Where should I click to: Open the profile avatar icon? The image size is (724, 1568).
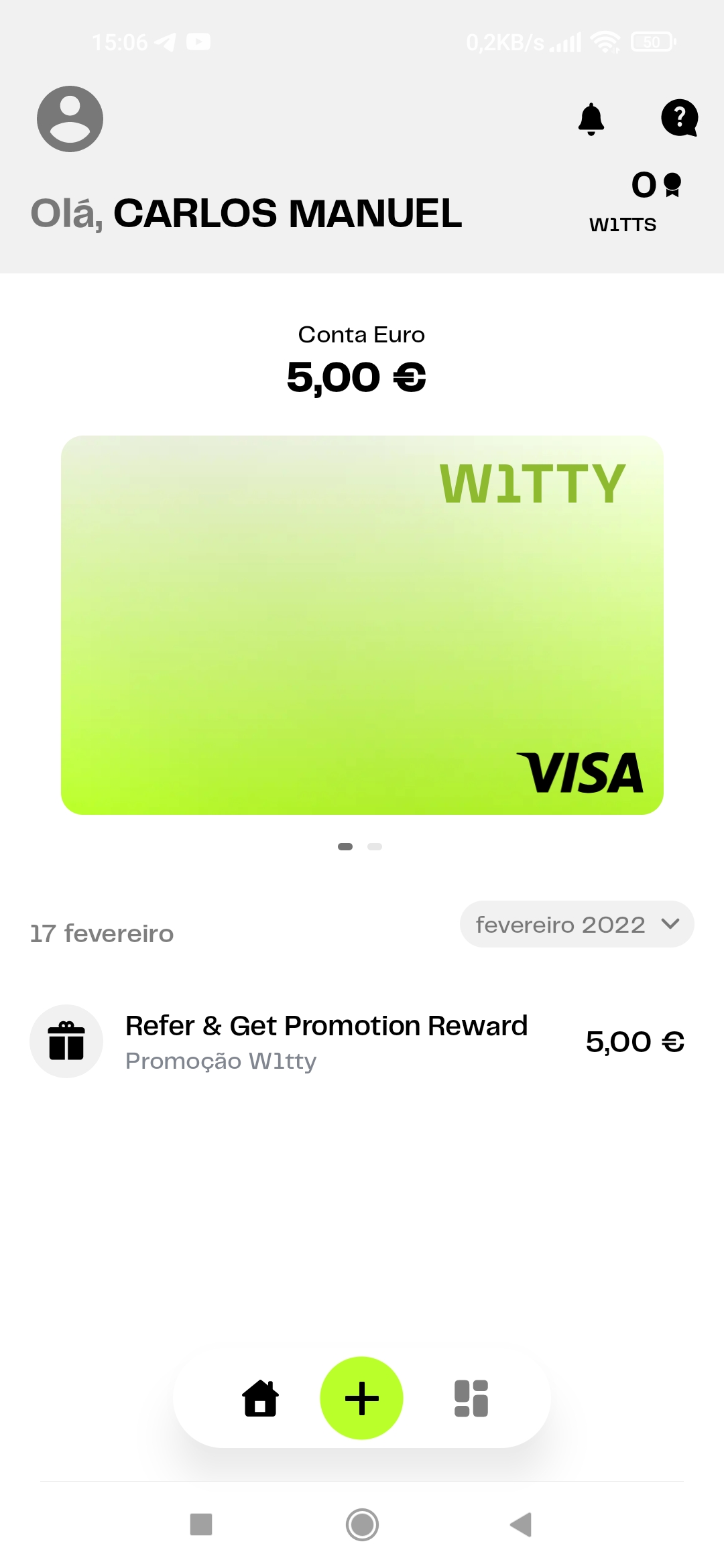(x=70, y=119)
